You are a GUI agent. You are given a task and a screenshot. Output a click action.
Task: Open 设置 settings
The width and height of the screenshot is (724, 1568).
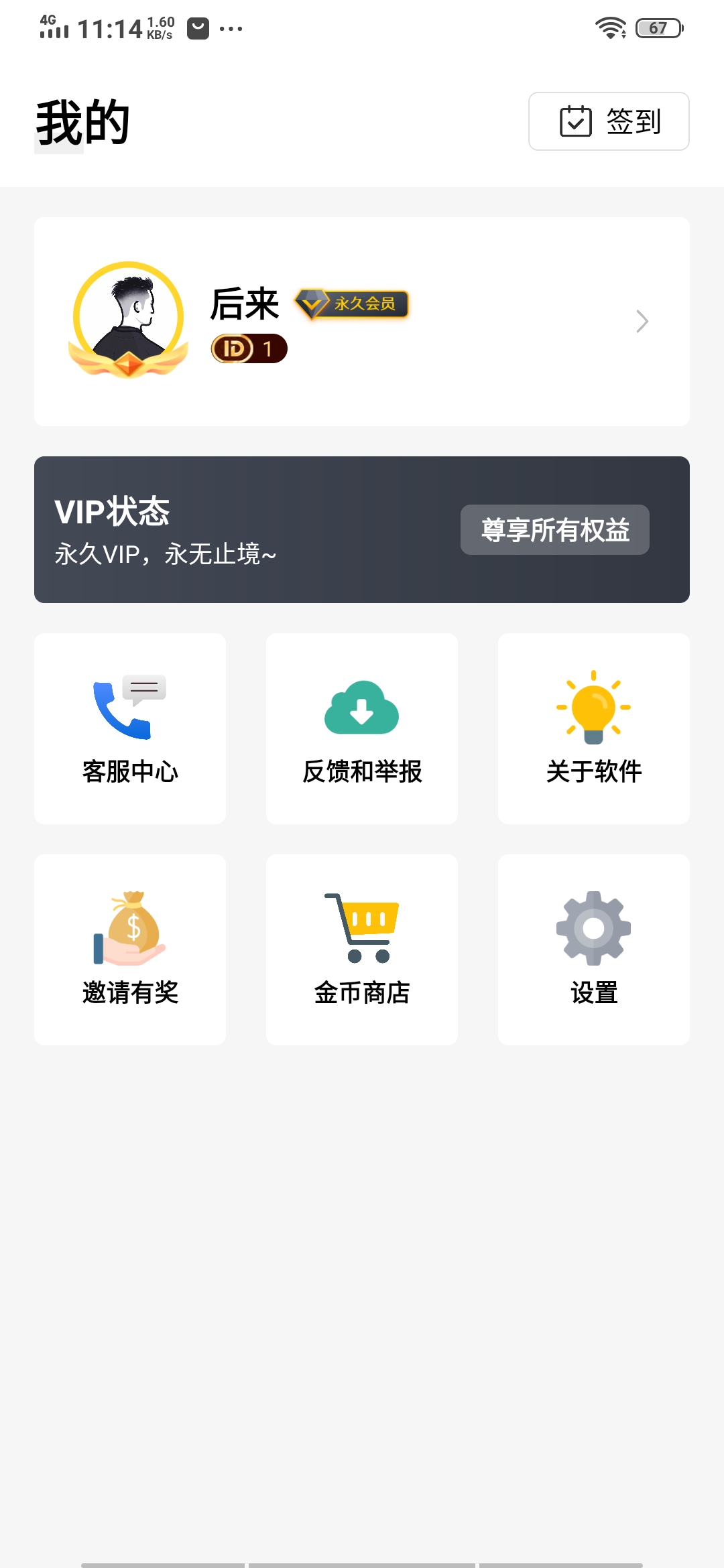pos(593,949)
